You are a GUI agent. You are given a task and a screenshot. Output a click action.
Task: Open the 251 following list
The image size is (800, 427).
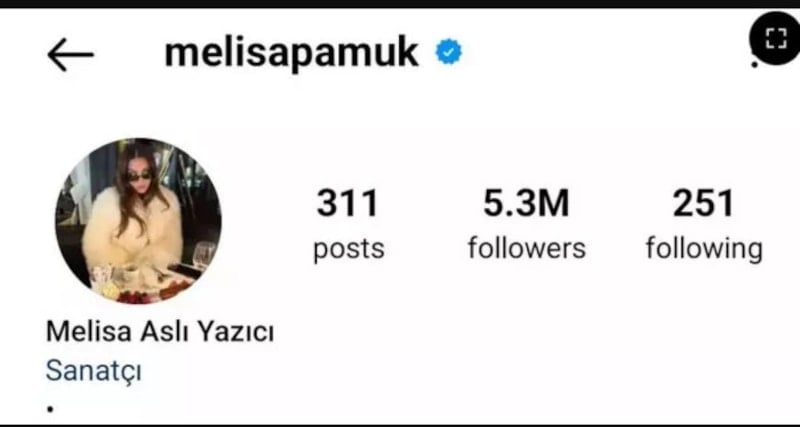703,223
